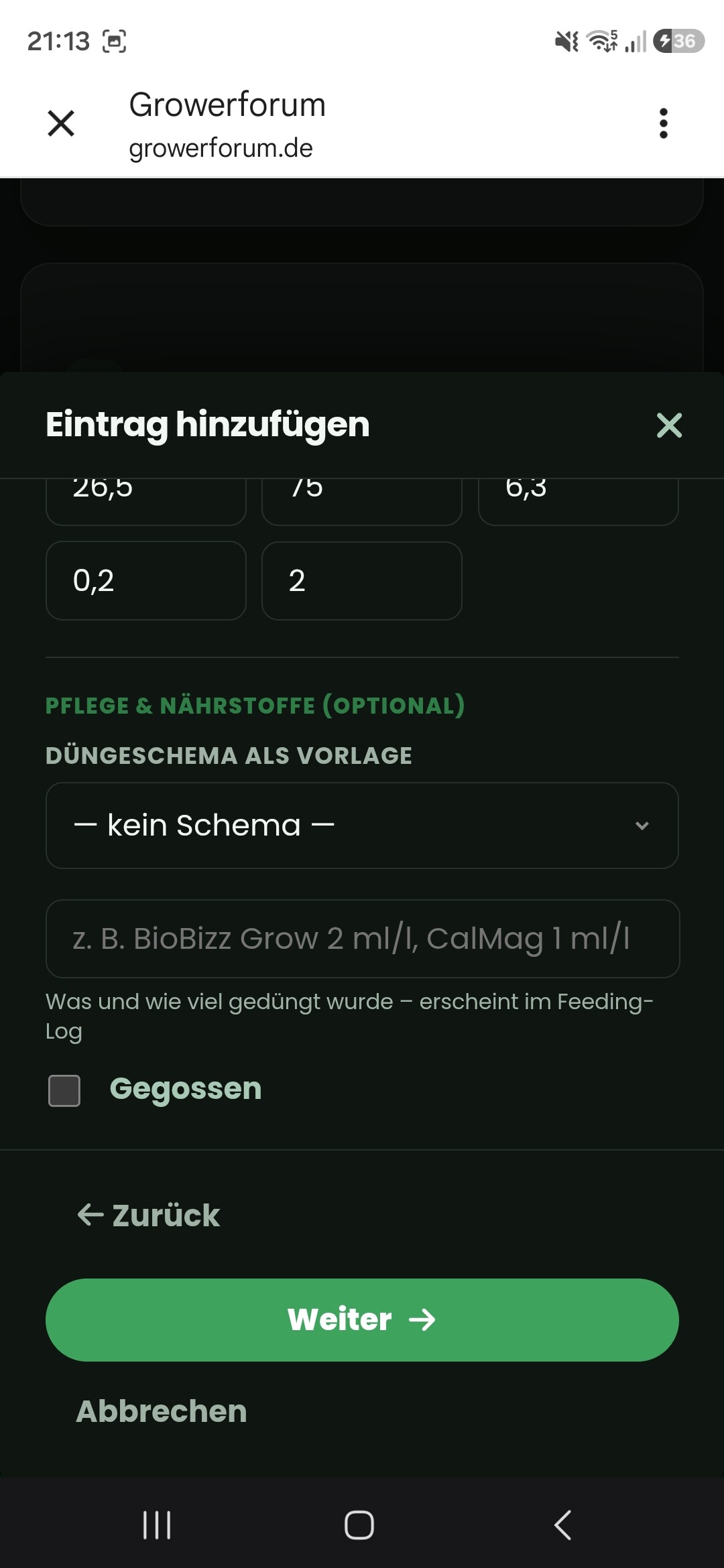Image resolution: width=724 pixels, height=1568 pixels.
Task: Tap the system back button
Action: click(x=563, y=1525)
